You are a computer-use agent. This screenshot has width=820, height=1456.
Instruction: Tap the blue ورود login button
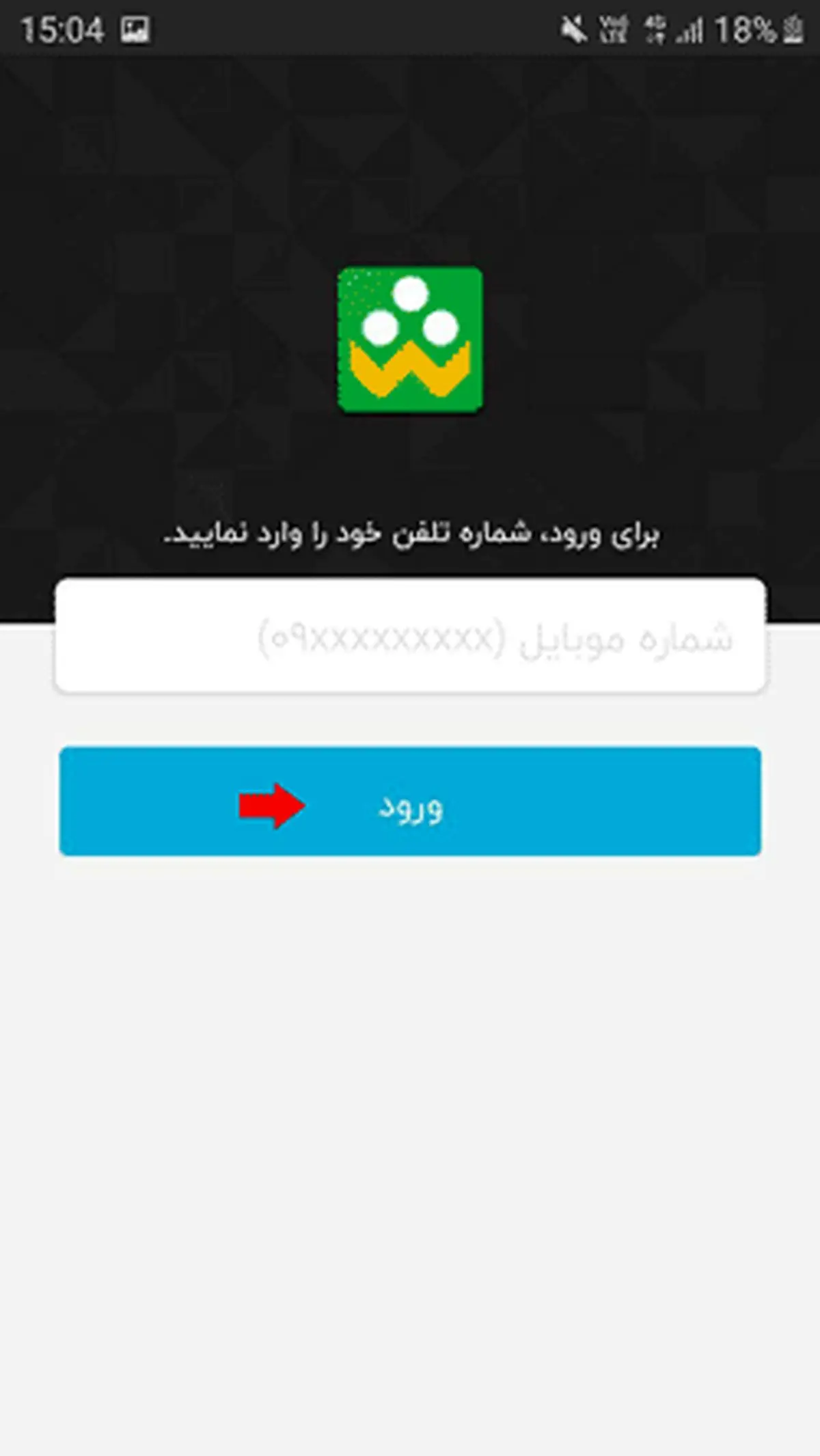click(410, 801)
